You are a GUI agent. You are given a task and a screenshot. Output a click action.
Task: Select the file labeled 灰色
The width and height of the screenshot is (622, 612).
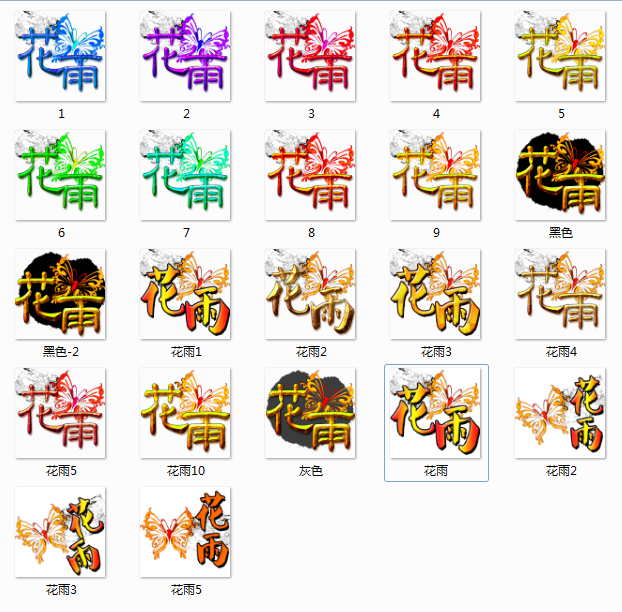pos(311,414)
